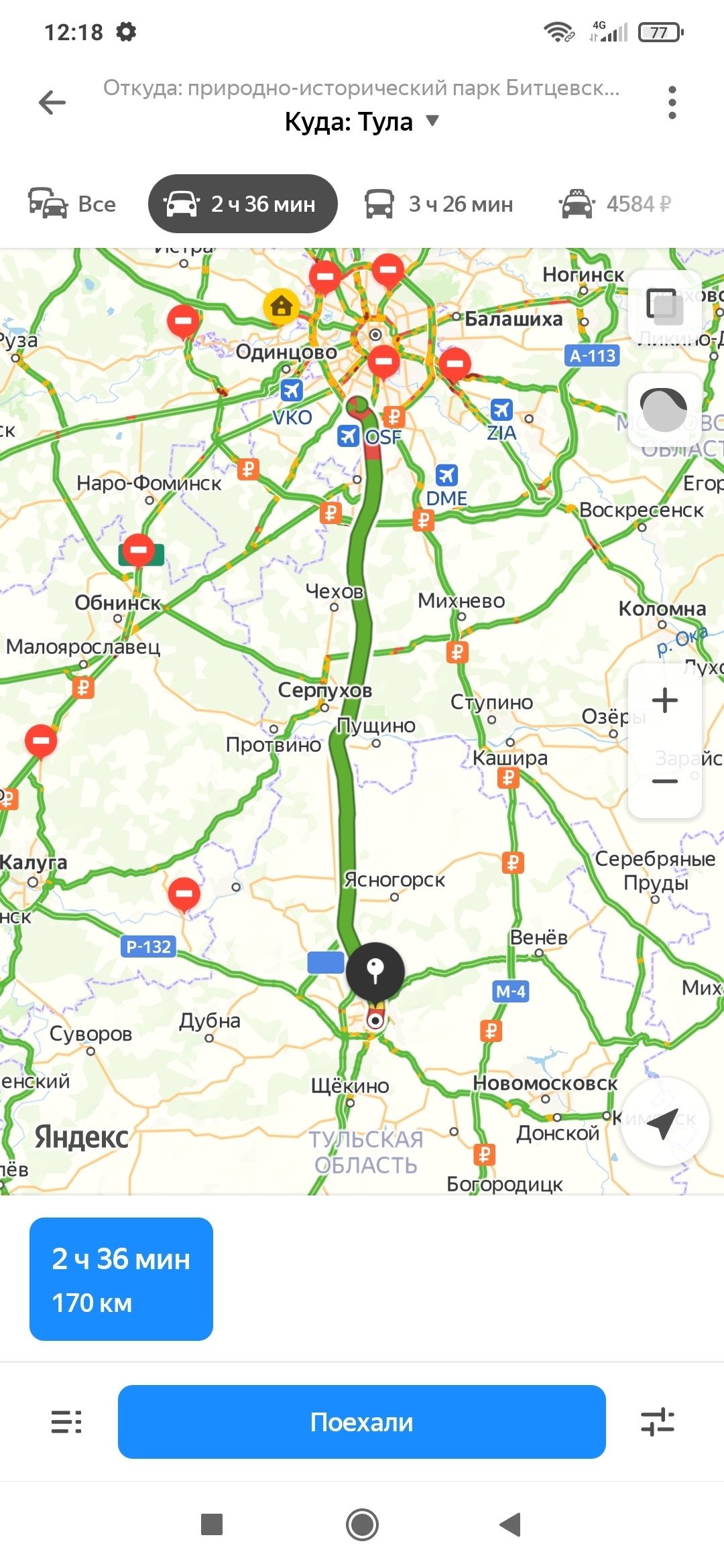Switch to the 'Все' routes tab
Image resolution: width=724 pixels, height=1568 pixels.
pyautogui.click(x=72, y=204)
